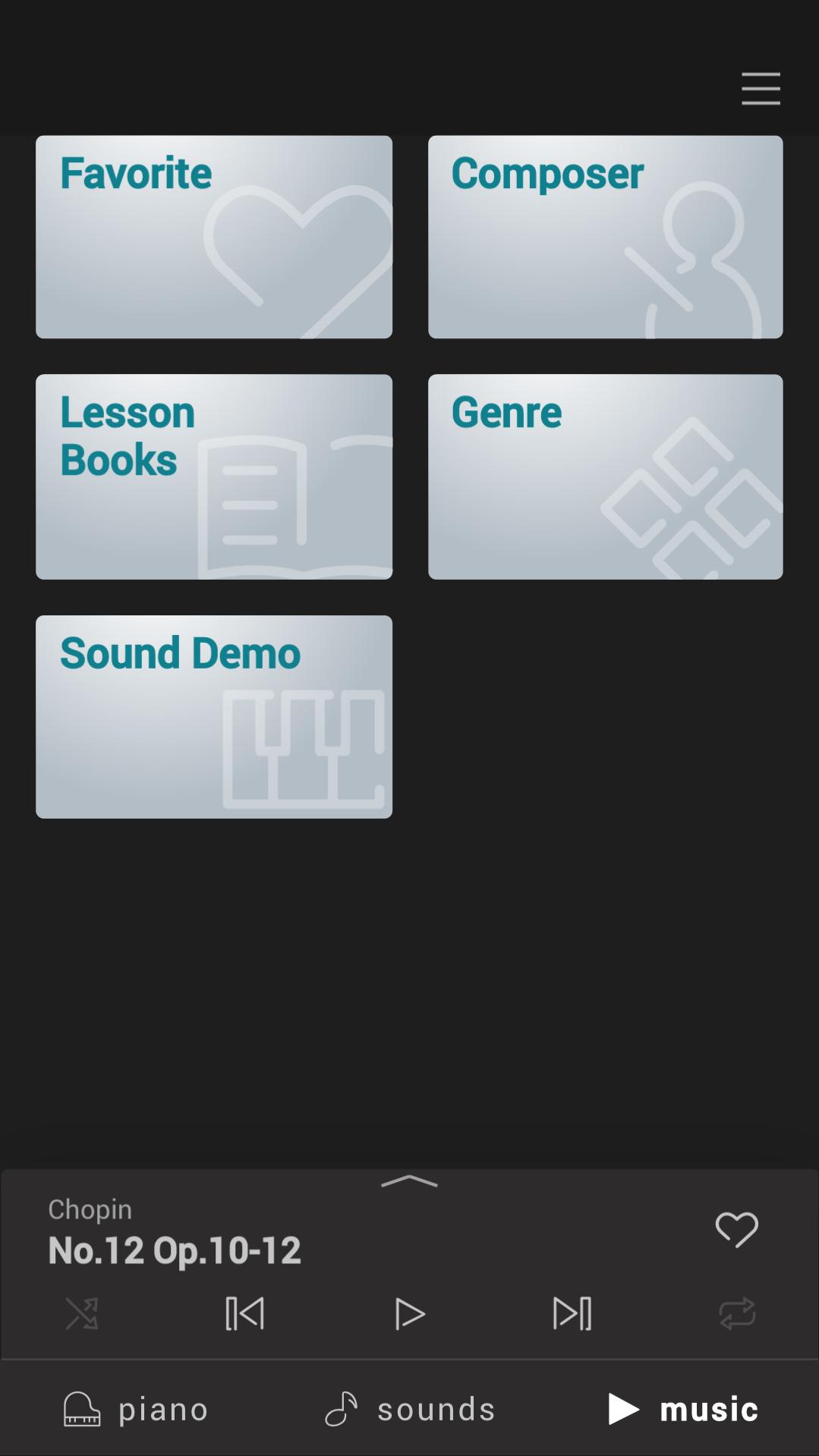The width and height of the screenshot is (819, 1456).
Task: Toggle repeat playback
Action: coord(737,1313)
